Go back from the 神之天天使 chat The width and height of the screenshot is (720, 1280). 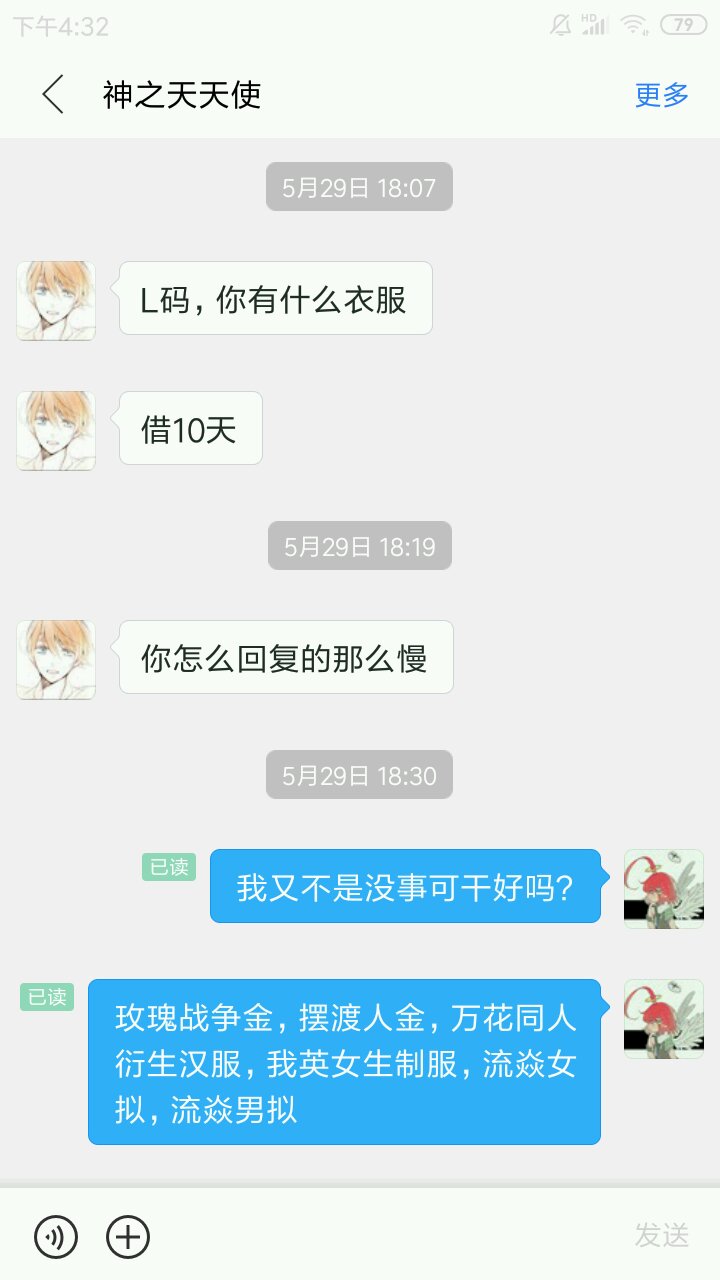click(x=53, y=95)
